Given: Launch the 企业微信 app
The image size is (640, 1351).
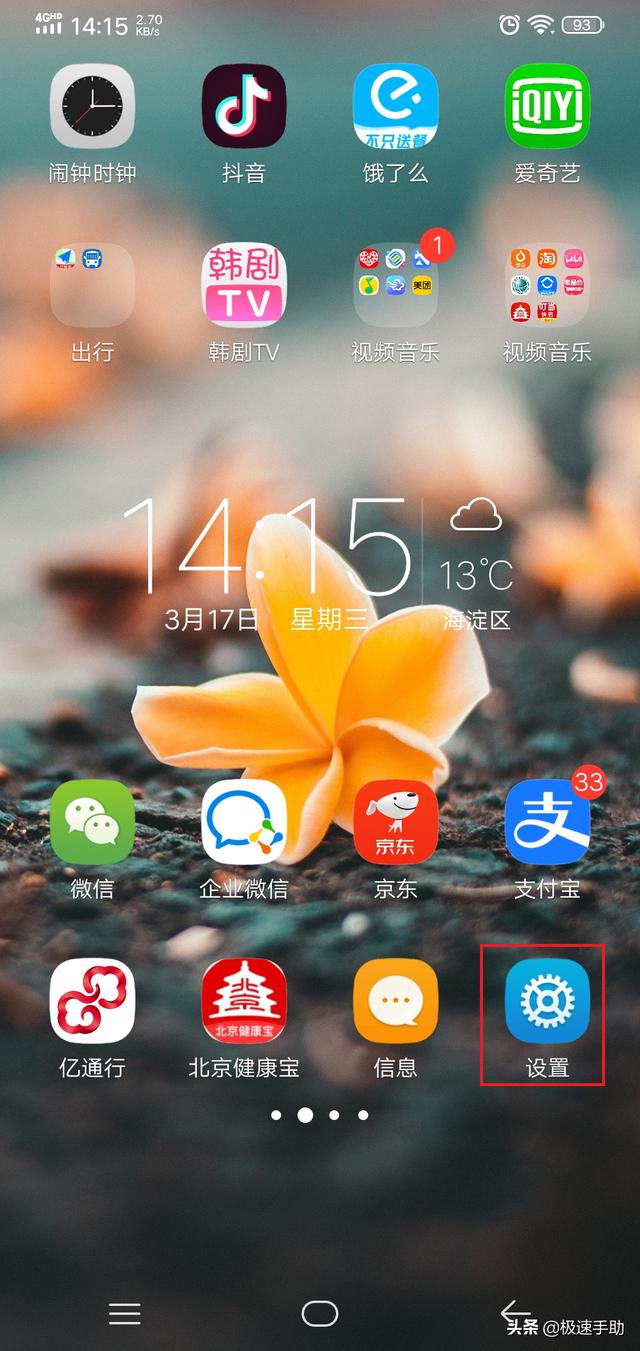Looking at the screenshot, I should (244, 822).
